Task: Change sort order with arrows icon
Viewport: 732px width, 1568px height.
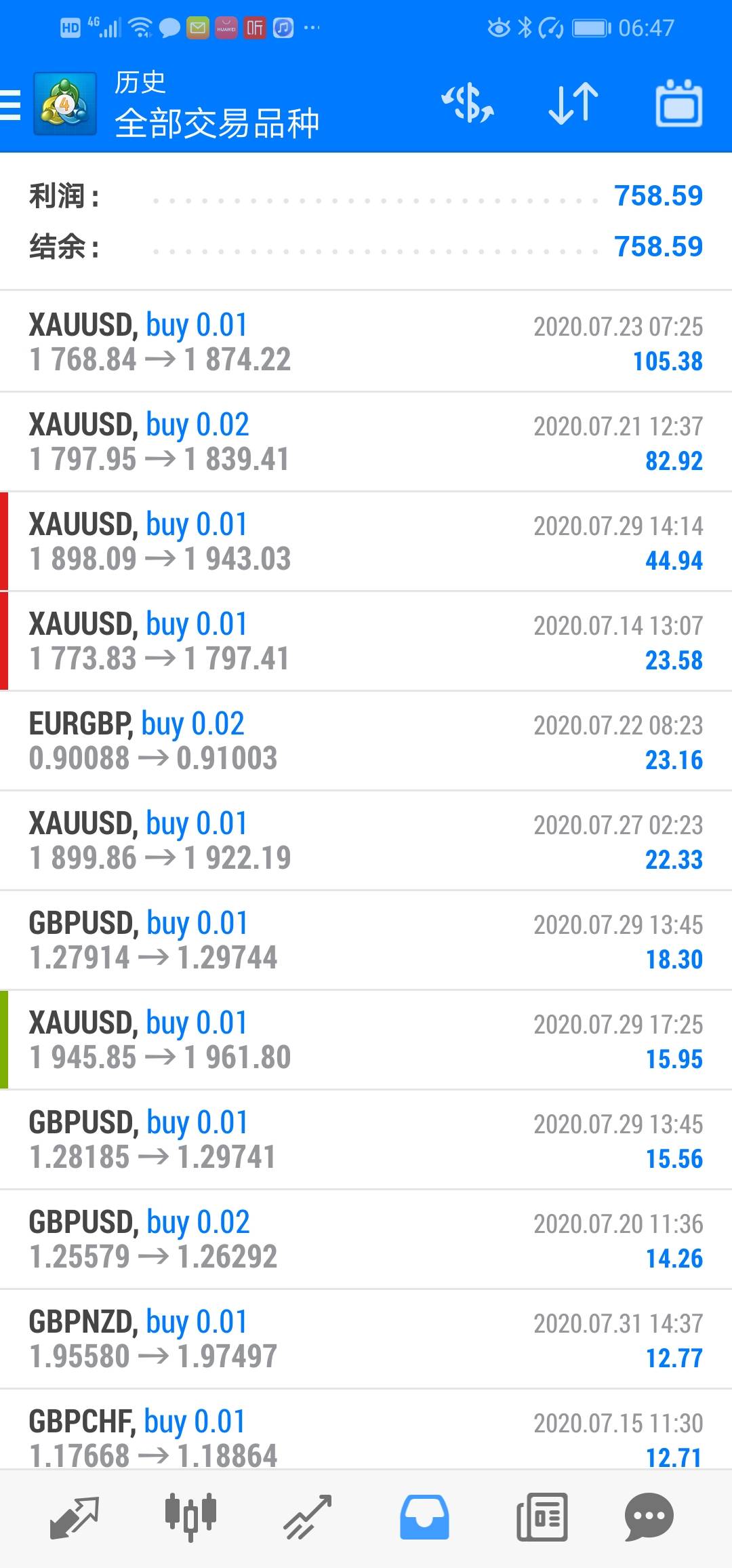Action: 573,104
